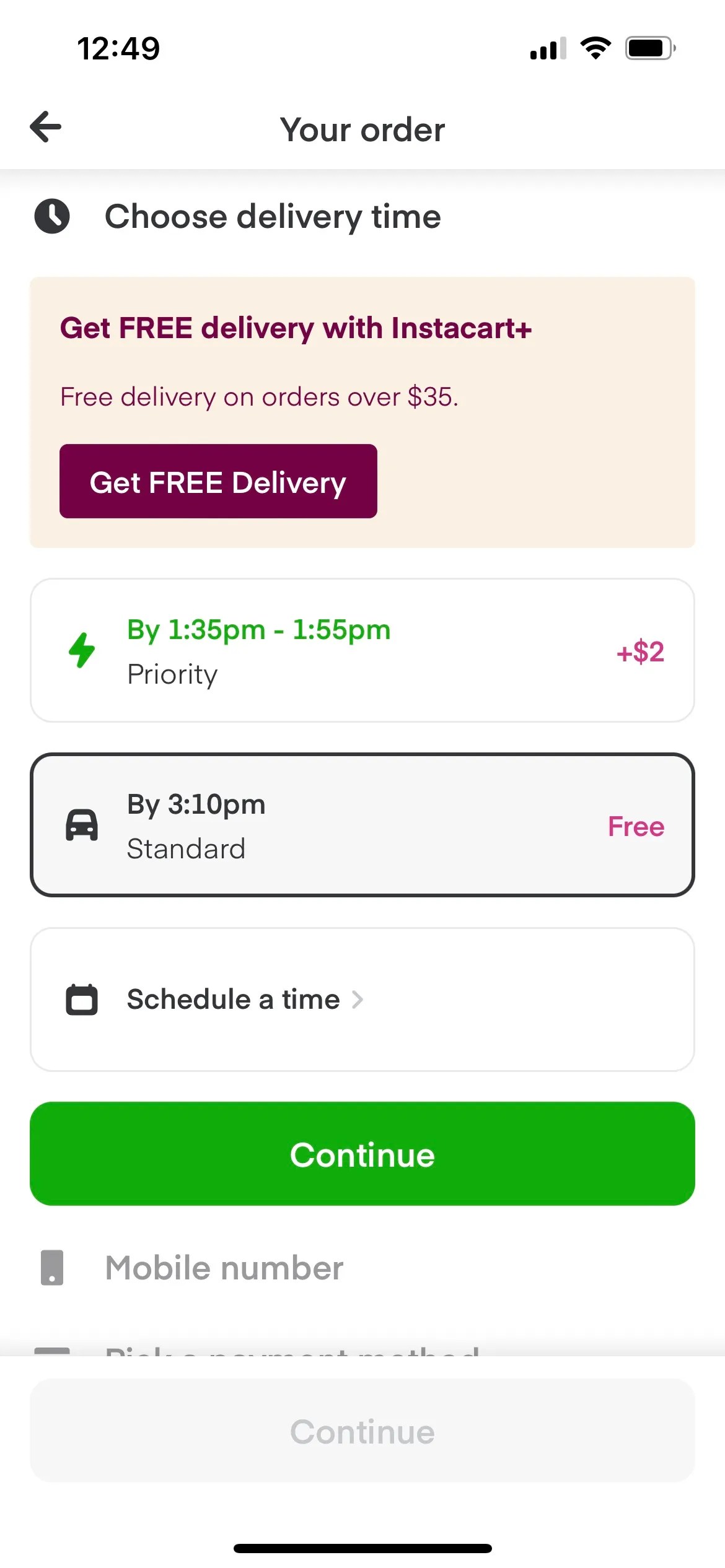Screen dimensions: 725x1568
Task: Choose the Schedule a time delivery option
Action: pyautogui.click(x=362, y=999)
